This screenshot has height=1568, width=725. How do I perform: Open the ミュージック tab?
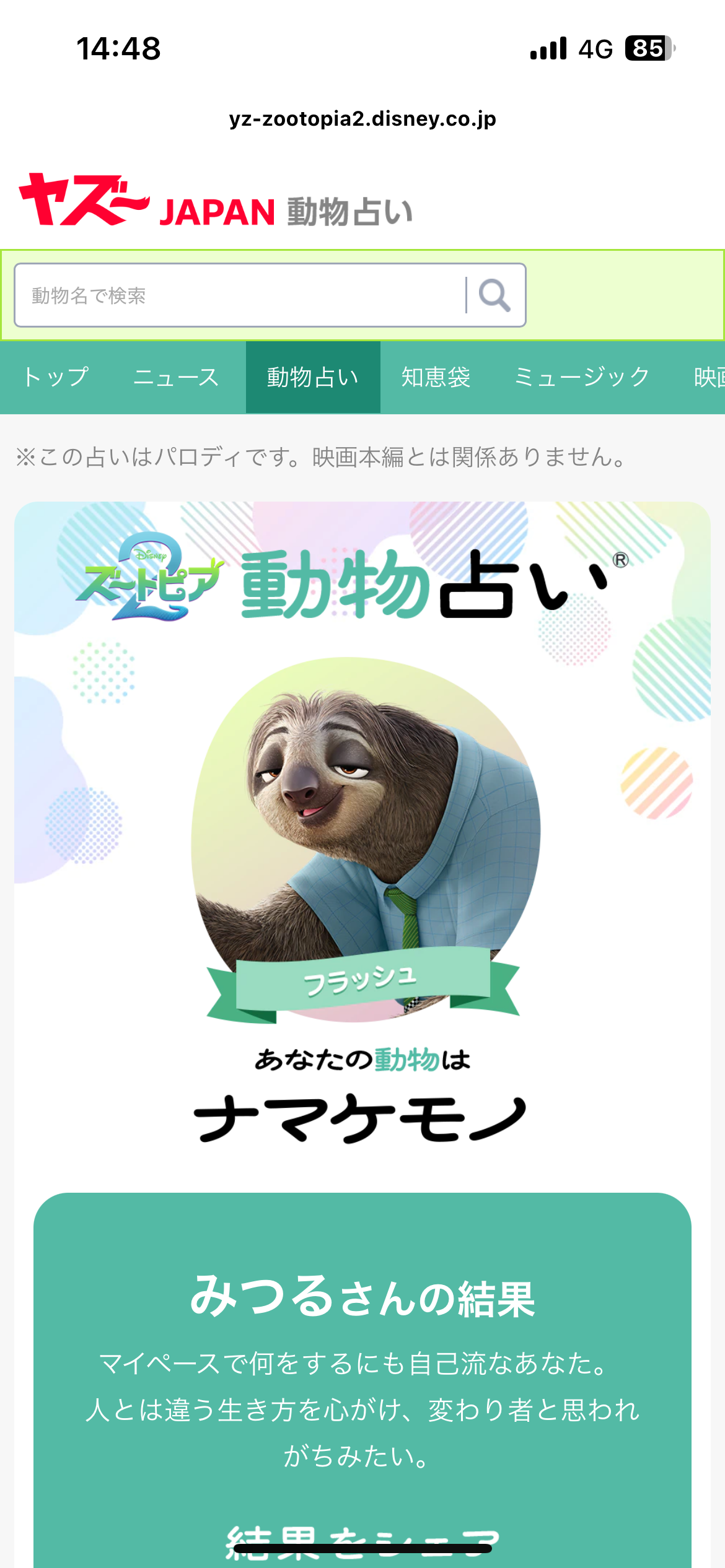click(x=582, y=377)
